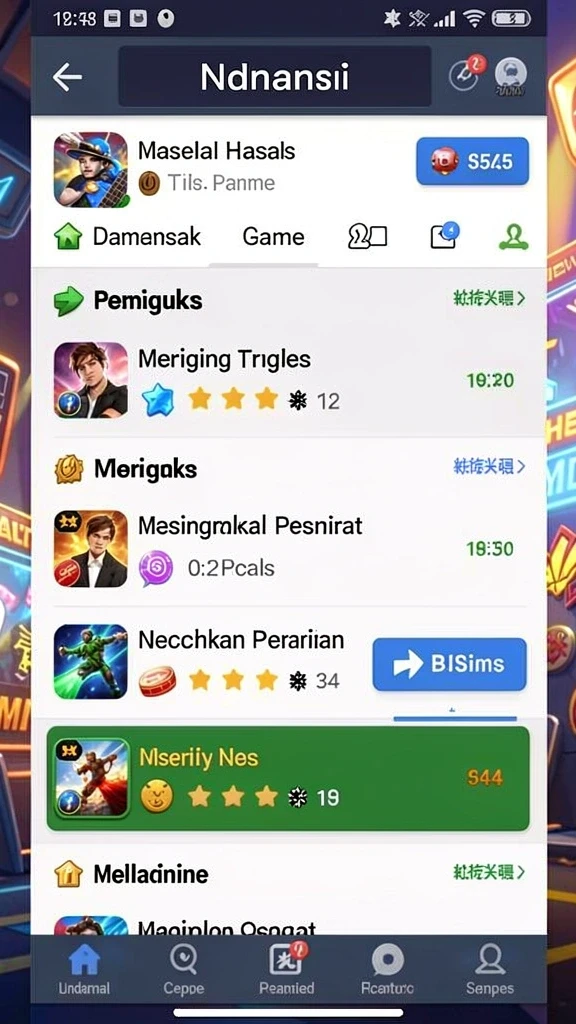Open the Merigaks see-more link
This screenshot has width=576, height=1024.
489,466
